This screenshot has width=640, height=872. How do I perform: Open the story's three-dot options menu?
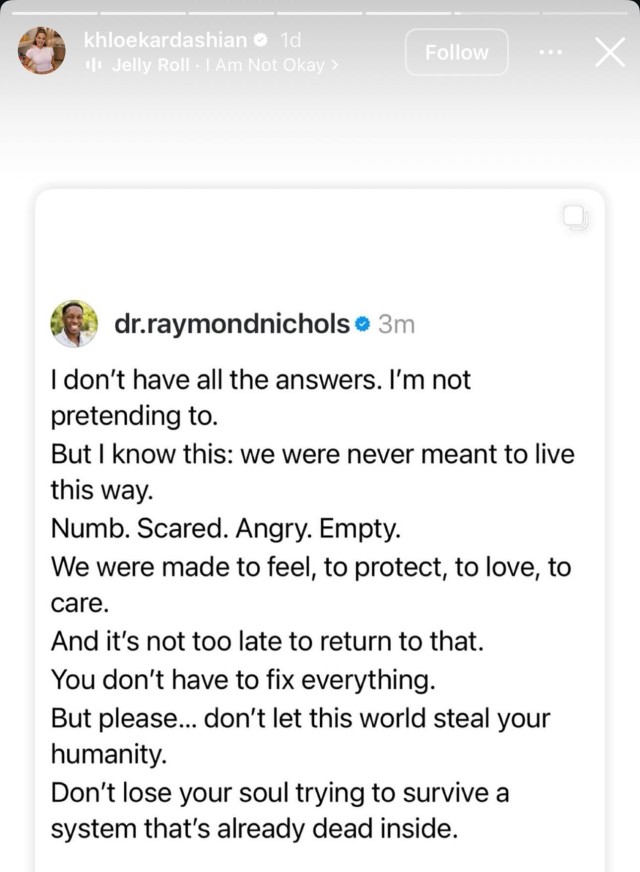click(x=550, y=52)
